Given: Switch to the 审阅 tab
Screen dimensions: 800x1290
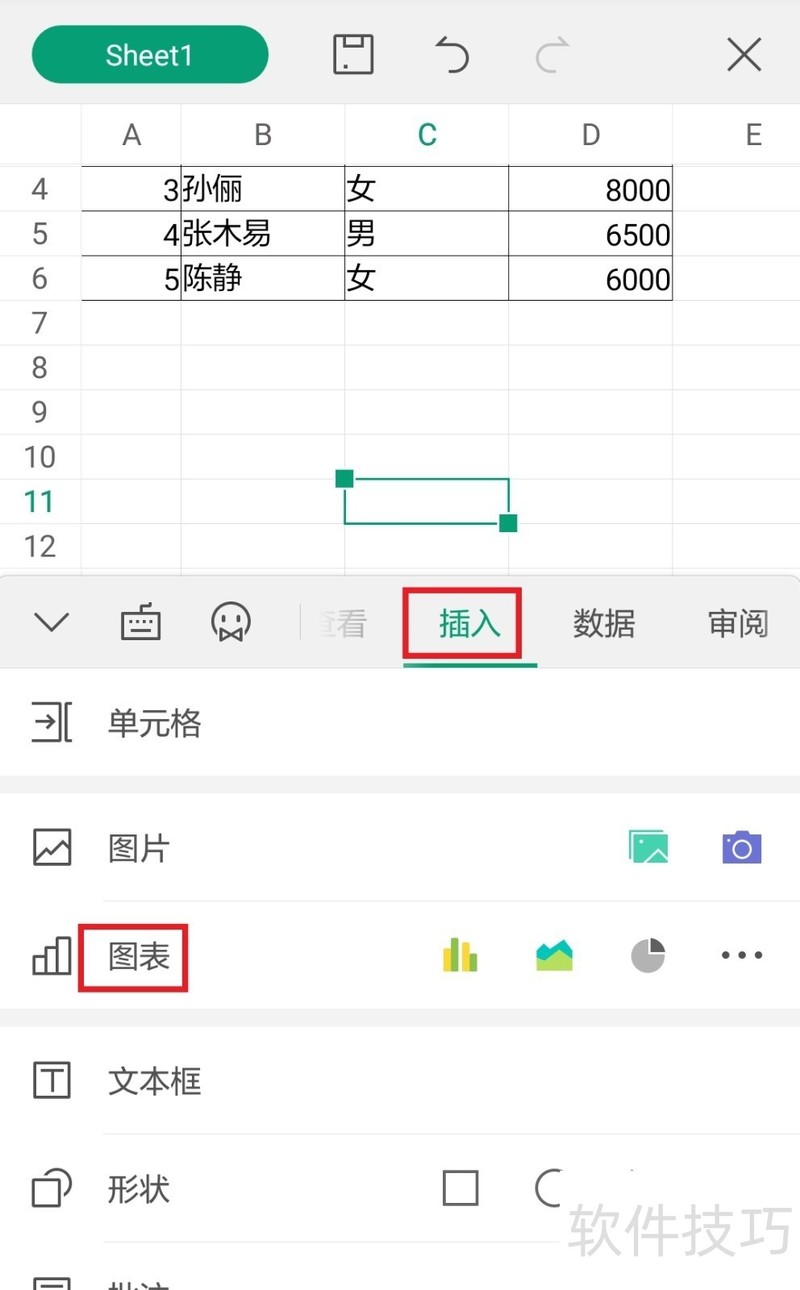Looking at the screenshot, I should pyautogui.click(x=738, y=624).
